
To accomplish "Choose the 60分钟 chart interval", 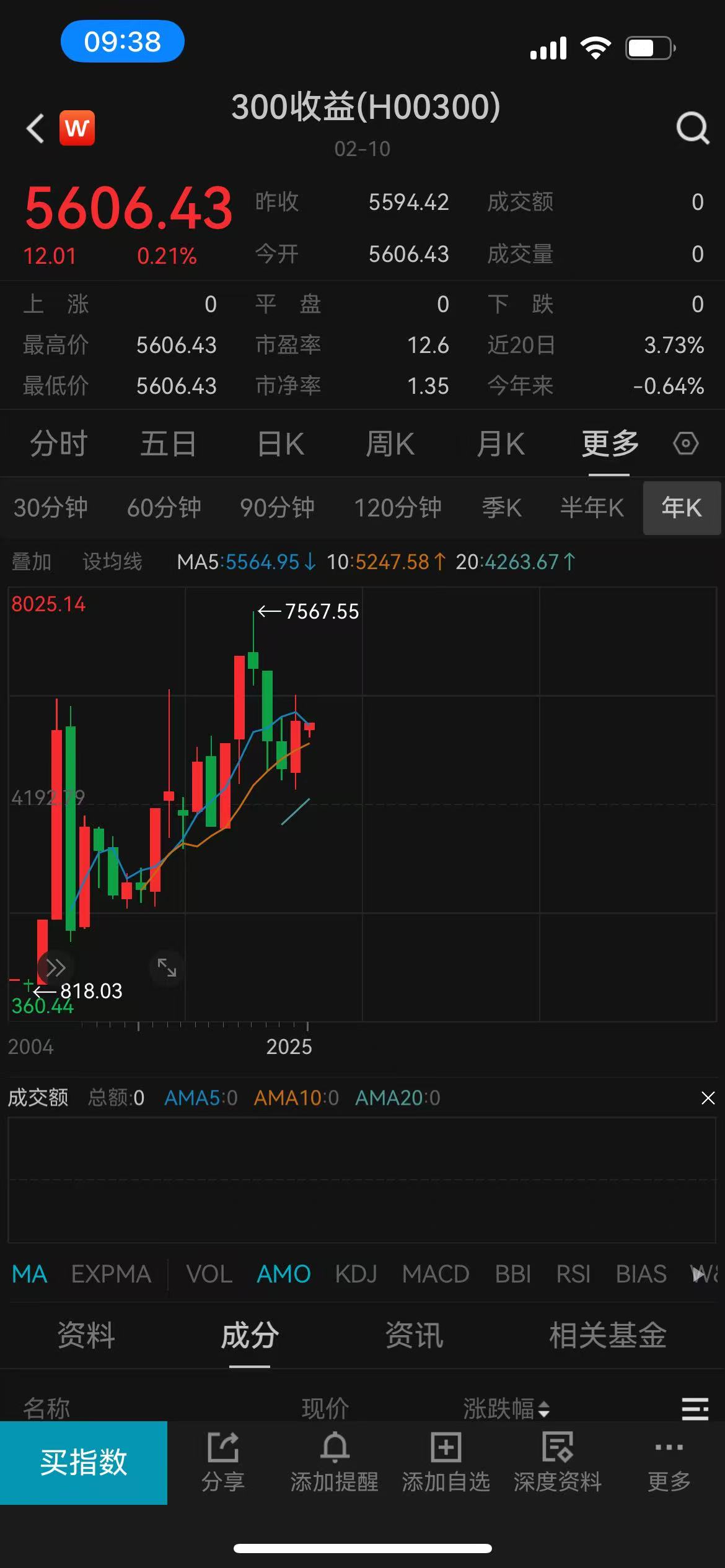I will (164, 508).
